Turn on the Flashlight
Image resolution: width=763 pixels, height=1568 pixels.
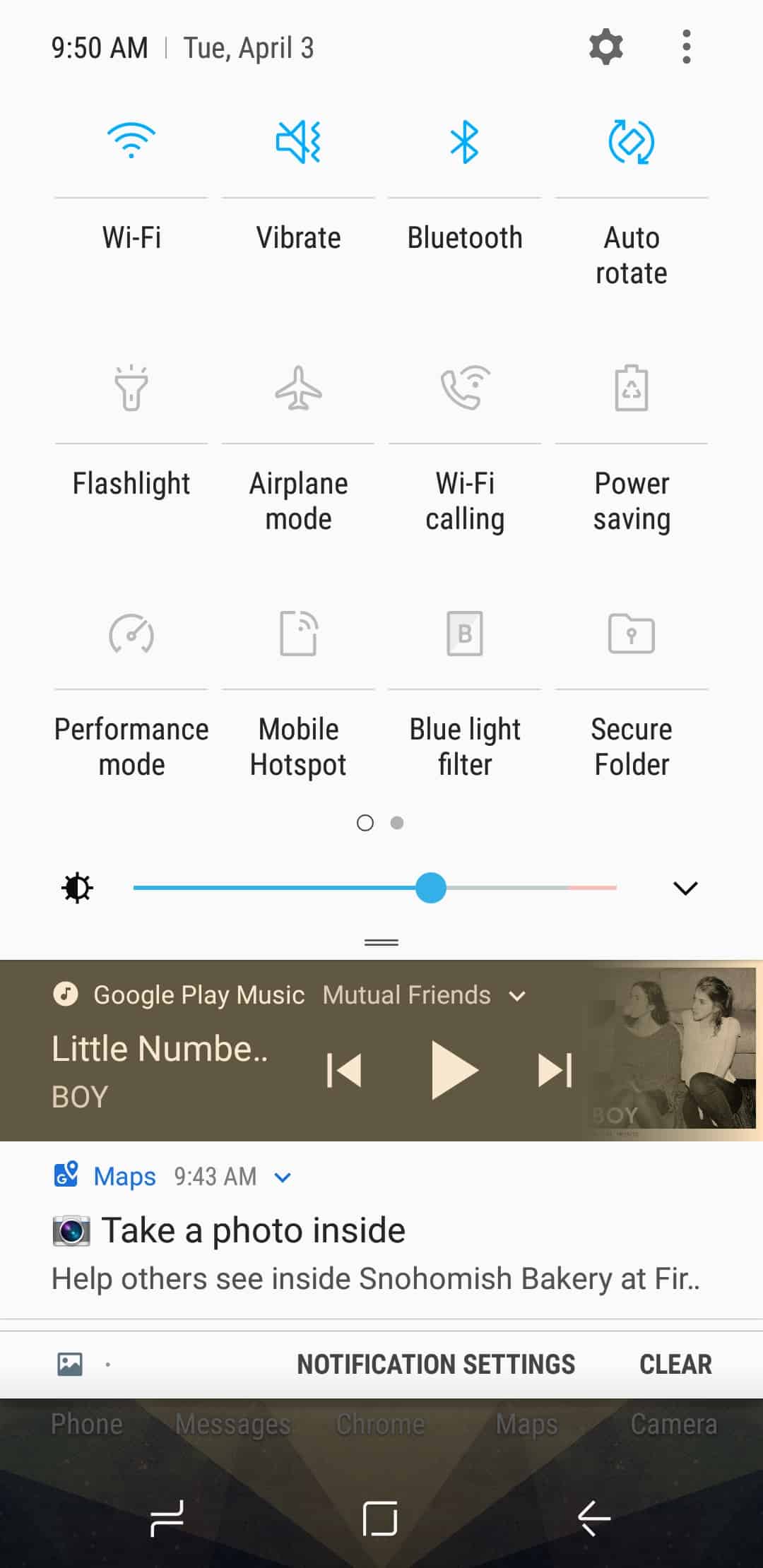(x=131, y=387)
